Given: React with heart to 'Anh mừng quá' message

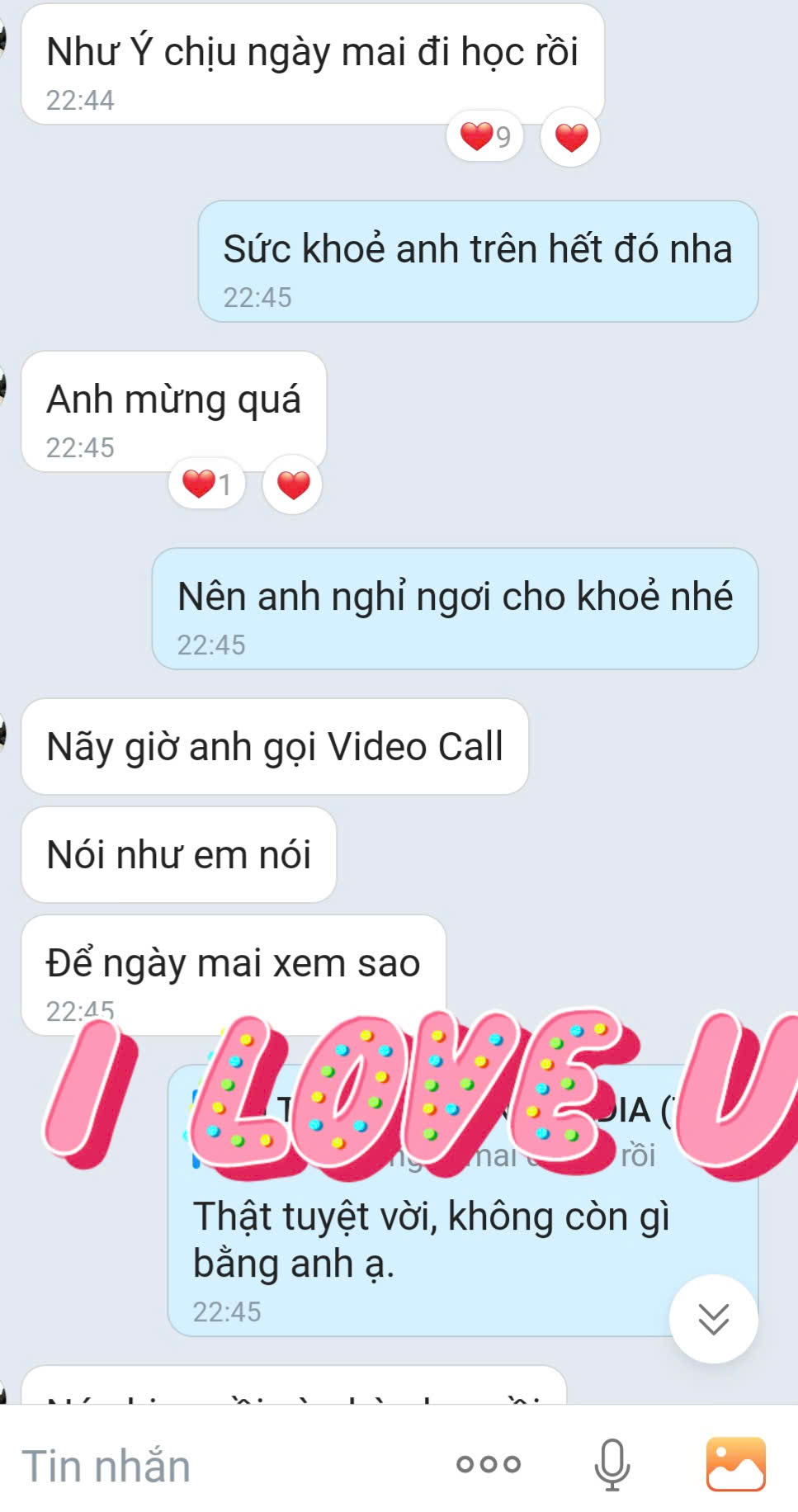Looking at the screenshot, I should coord(292,484).
